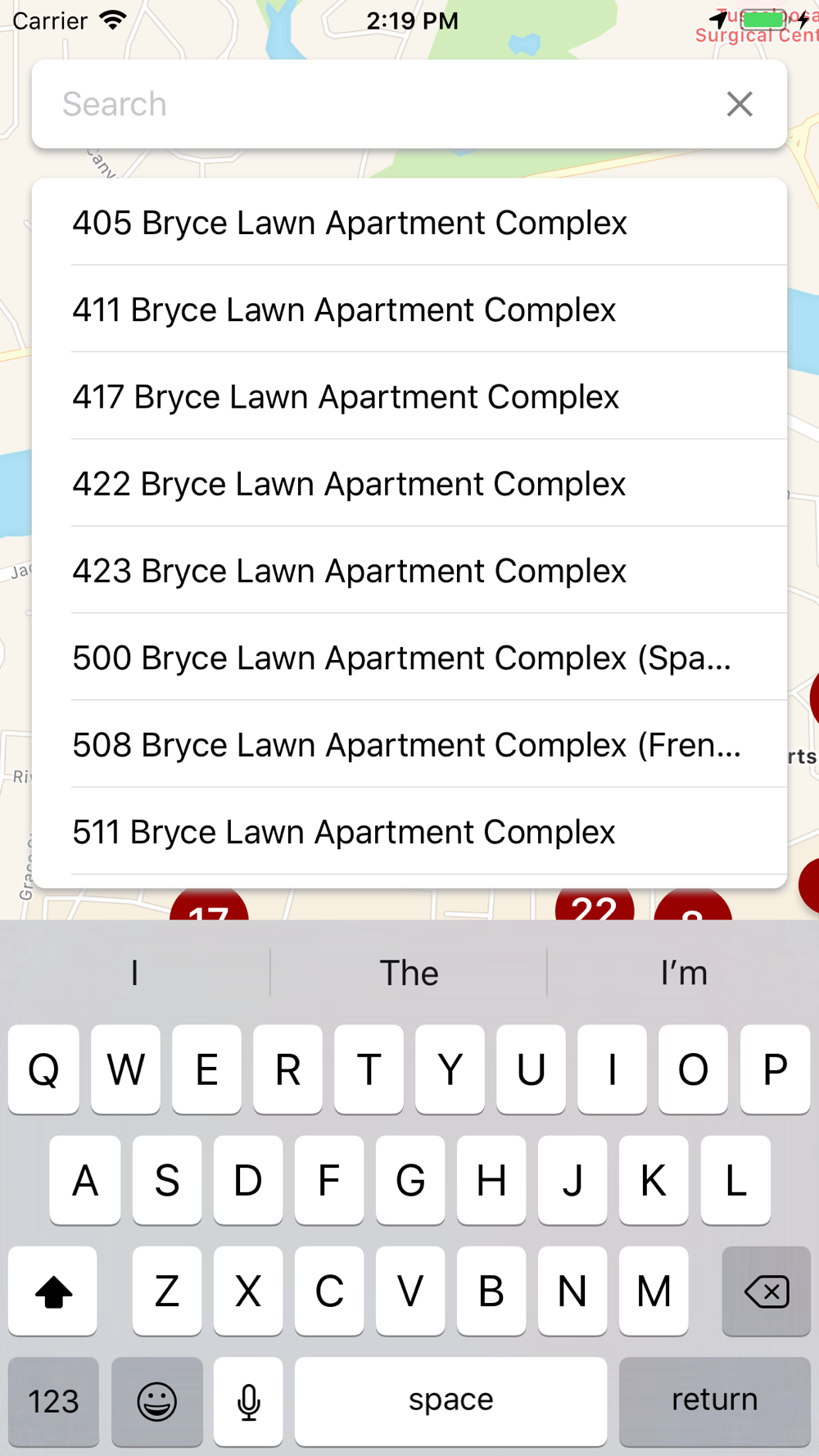
Task: Open 417 Bryce Lawn Apartment Complex
Action: (x=409, y=397)
